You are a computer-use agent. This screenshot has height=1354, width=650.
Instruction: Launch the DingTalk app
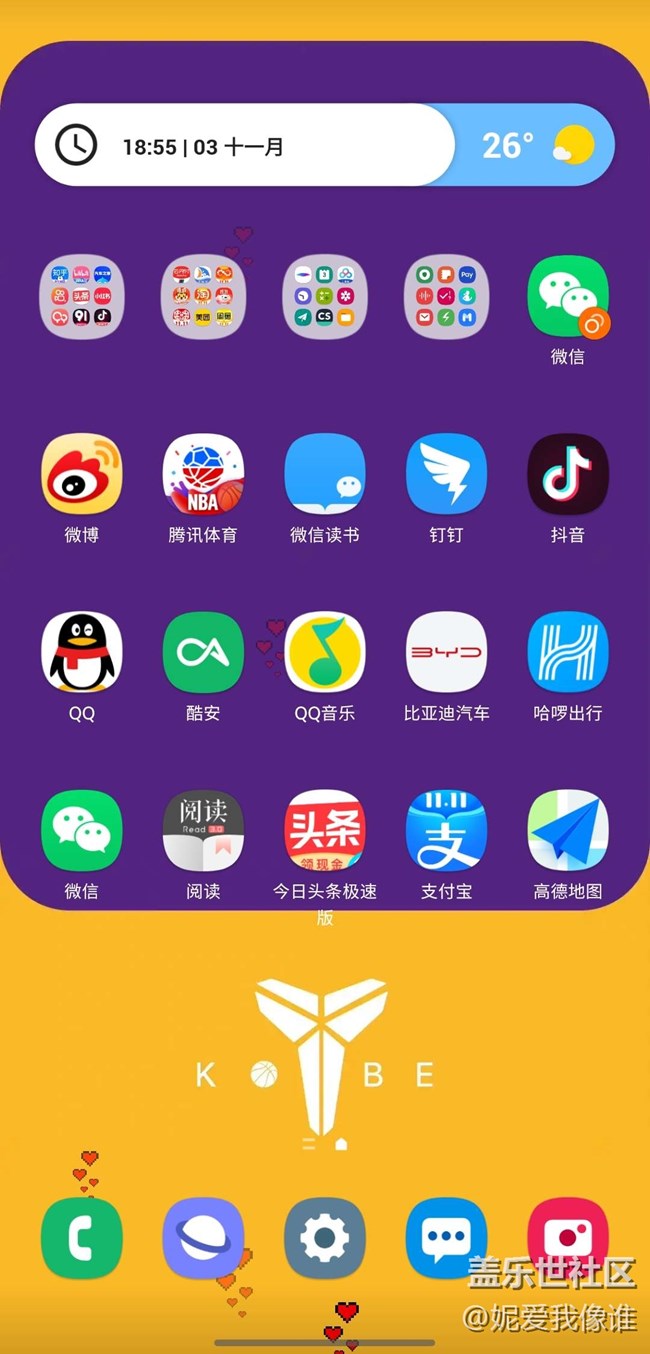(x=446, y=474)
